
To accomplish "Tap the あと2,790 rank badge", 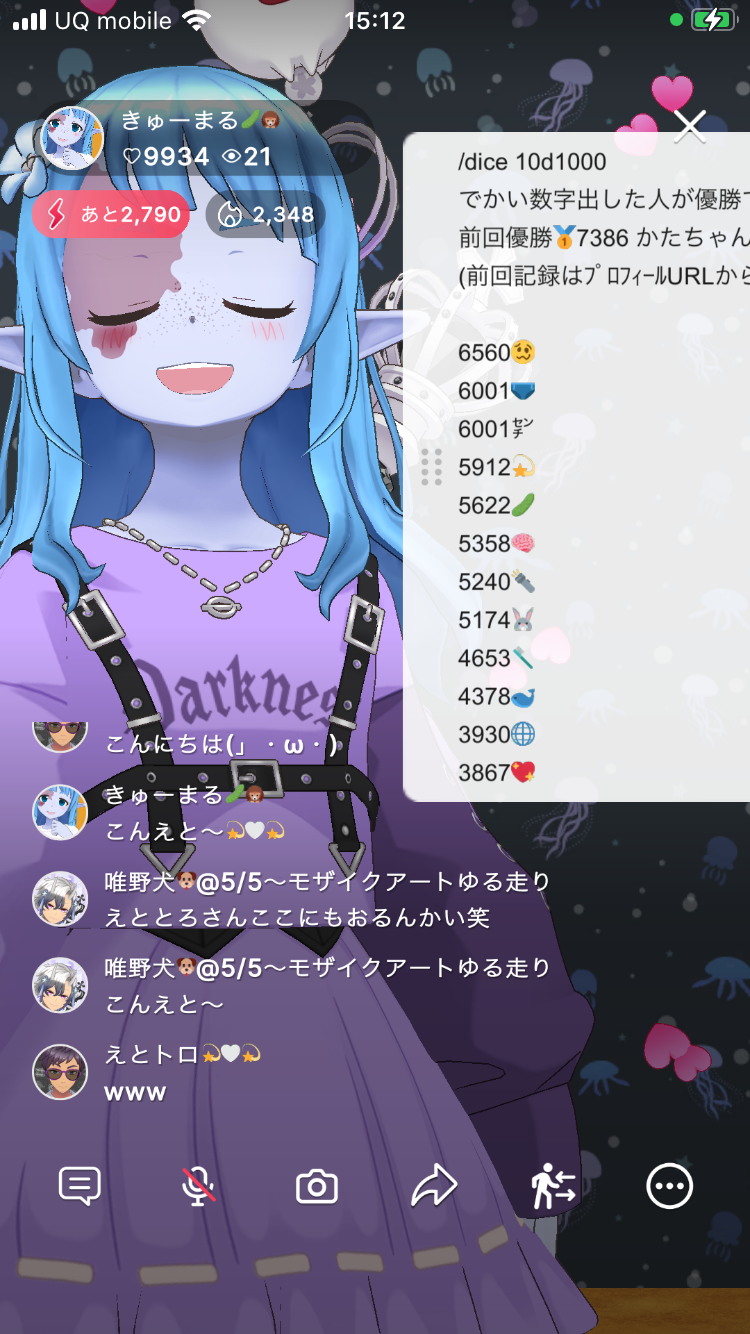I will (110, 214).
